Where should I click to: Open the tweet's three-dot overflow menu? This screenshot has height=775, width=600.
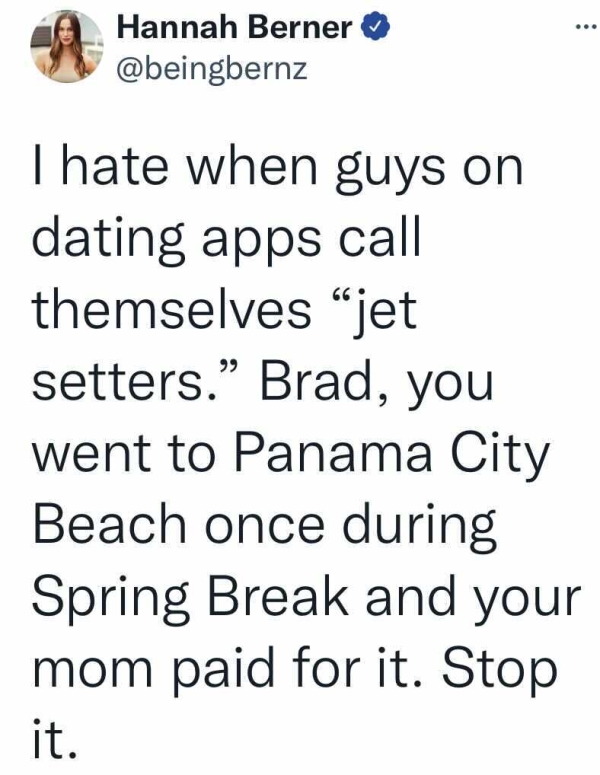(572, 28)
